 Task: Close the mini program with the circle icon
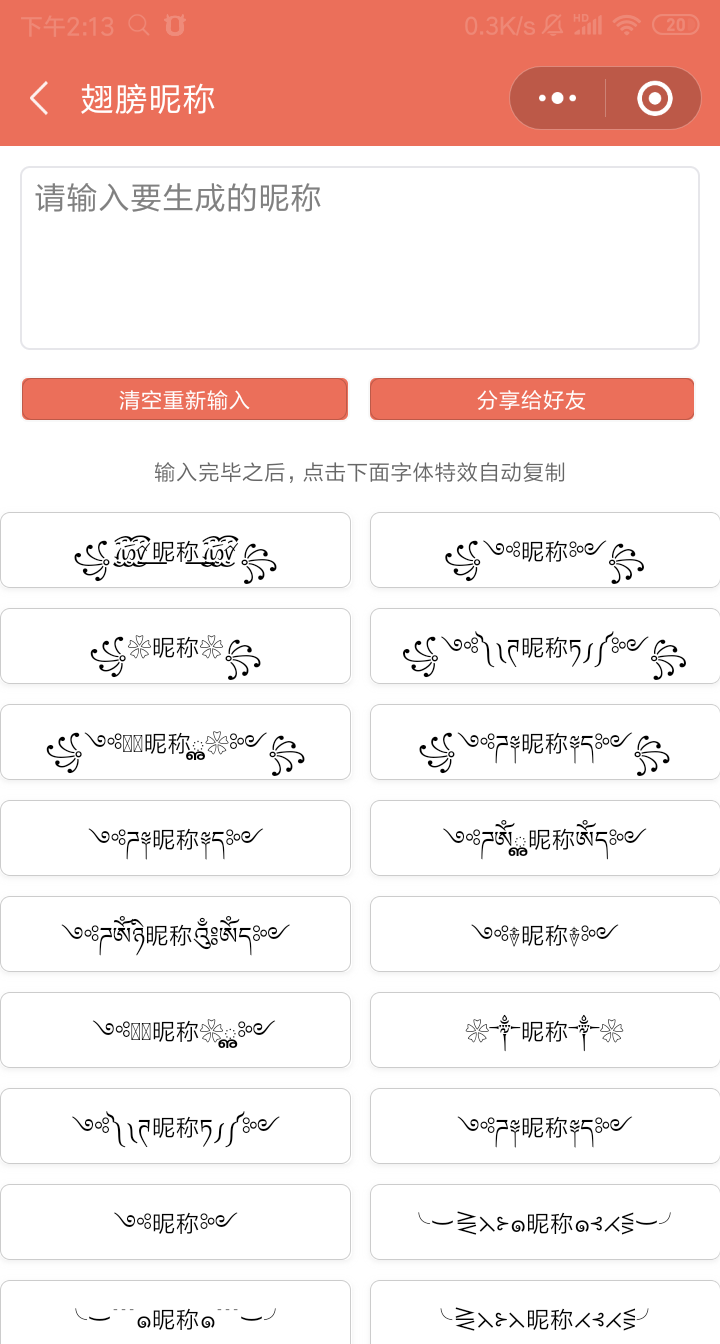point(655,98)
